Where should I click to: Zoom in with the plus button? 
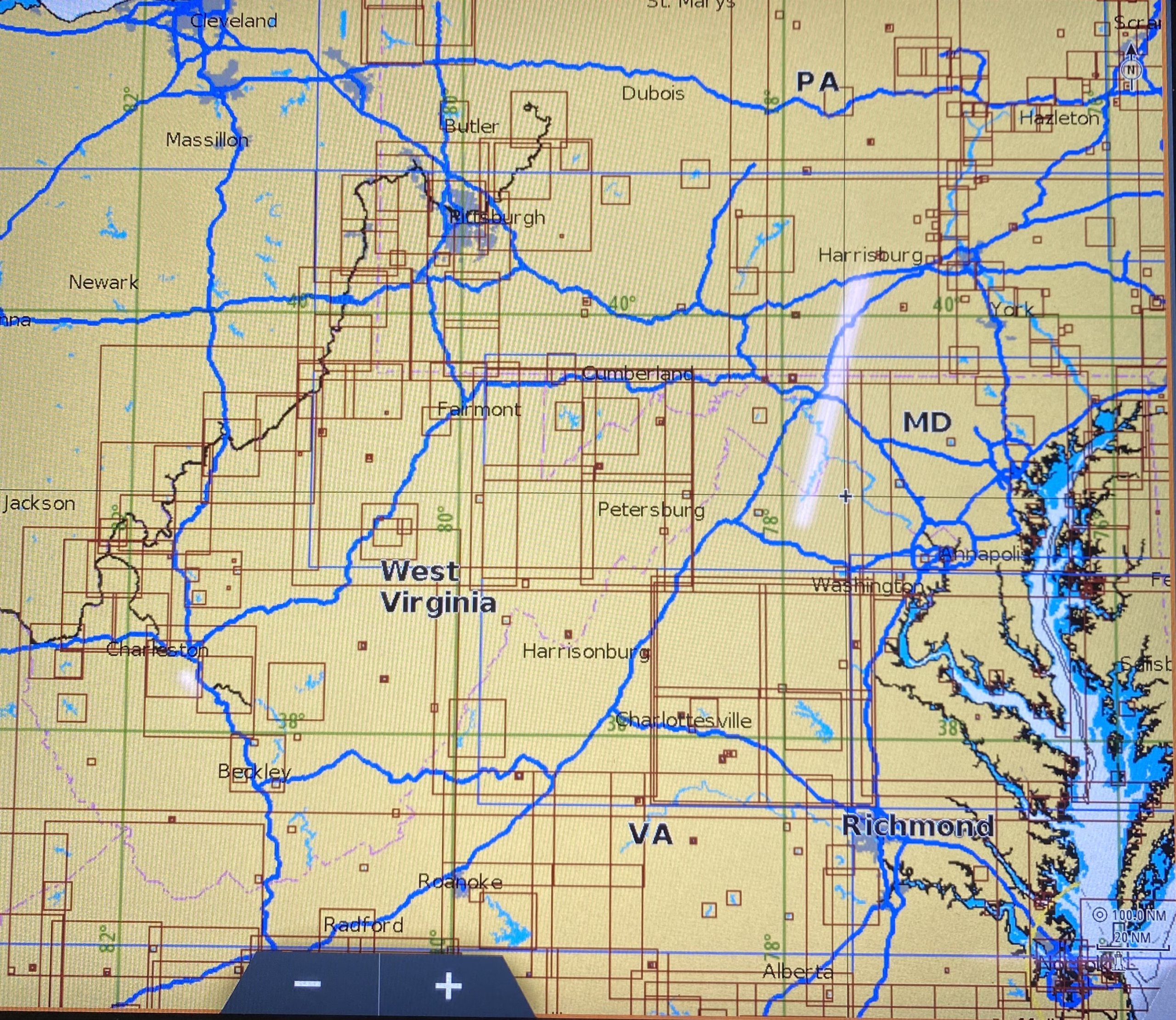448,985
